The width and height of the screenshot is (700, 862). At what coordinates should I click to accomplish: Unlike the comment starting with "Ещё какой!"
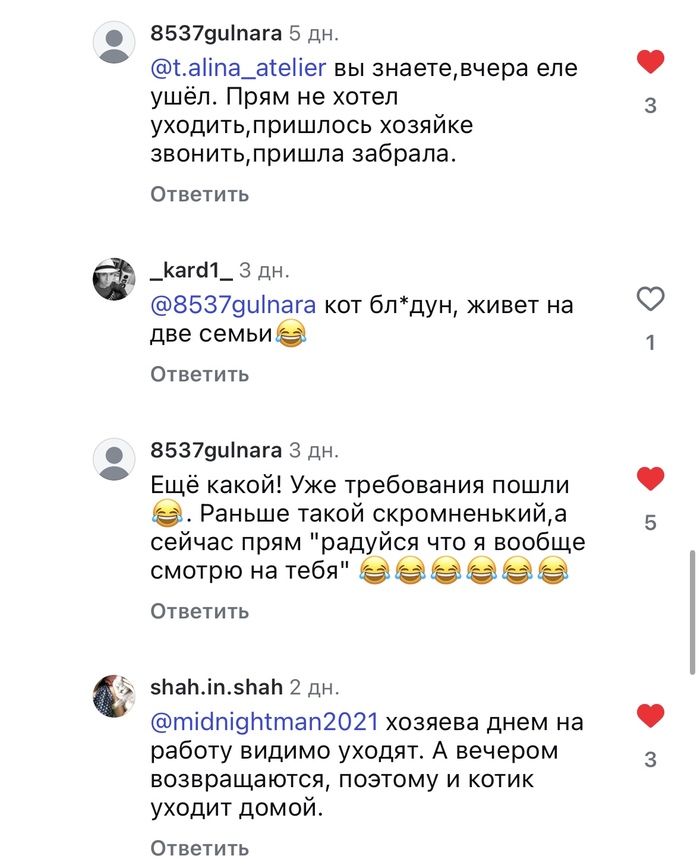click(x=650, y=479)
